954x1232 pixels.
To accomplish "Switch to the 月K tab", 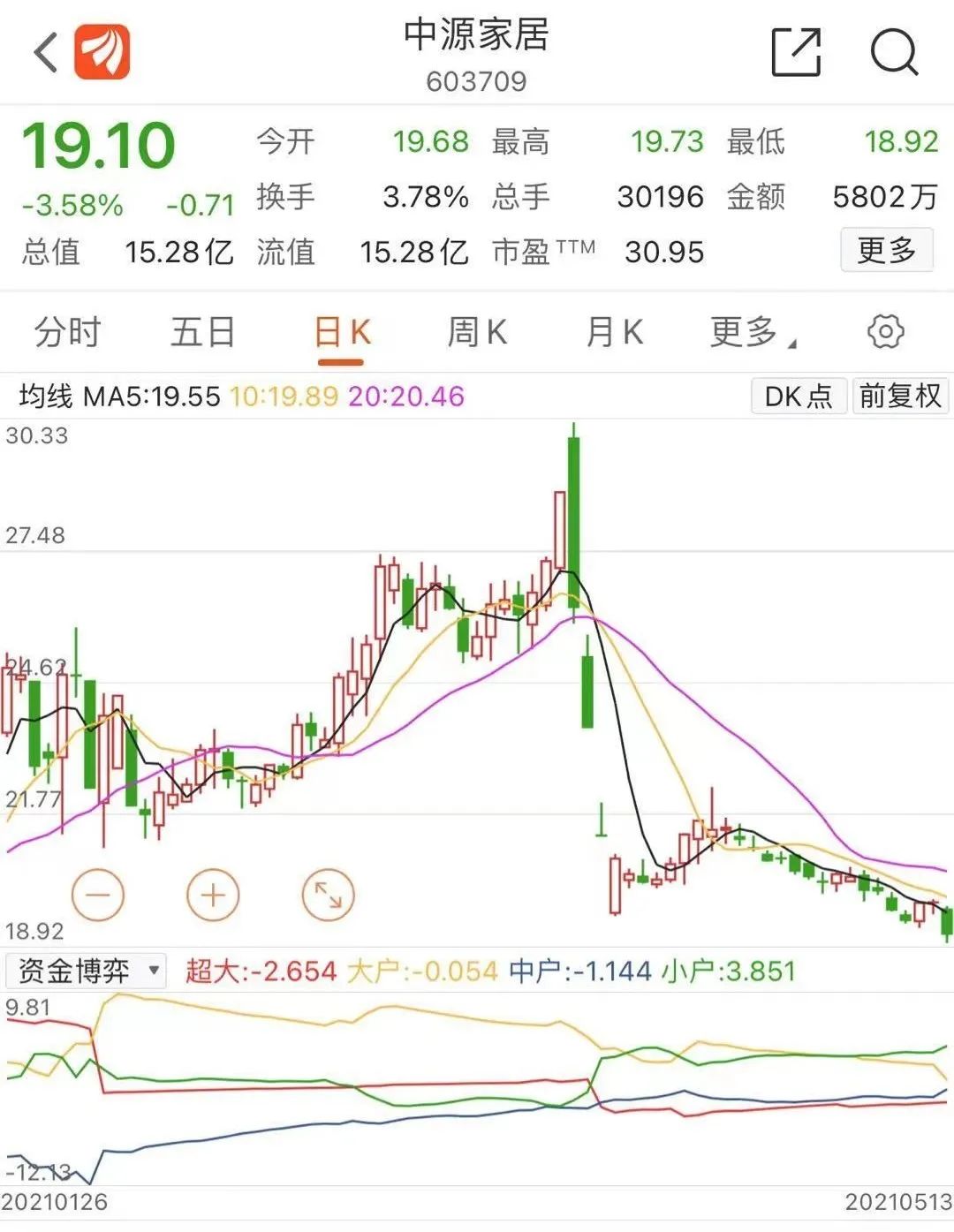I will click(614, 333).
